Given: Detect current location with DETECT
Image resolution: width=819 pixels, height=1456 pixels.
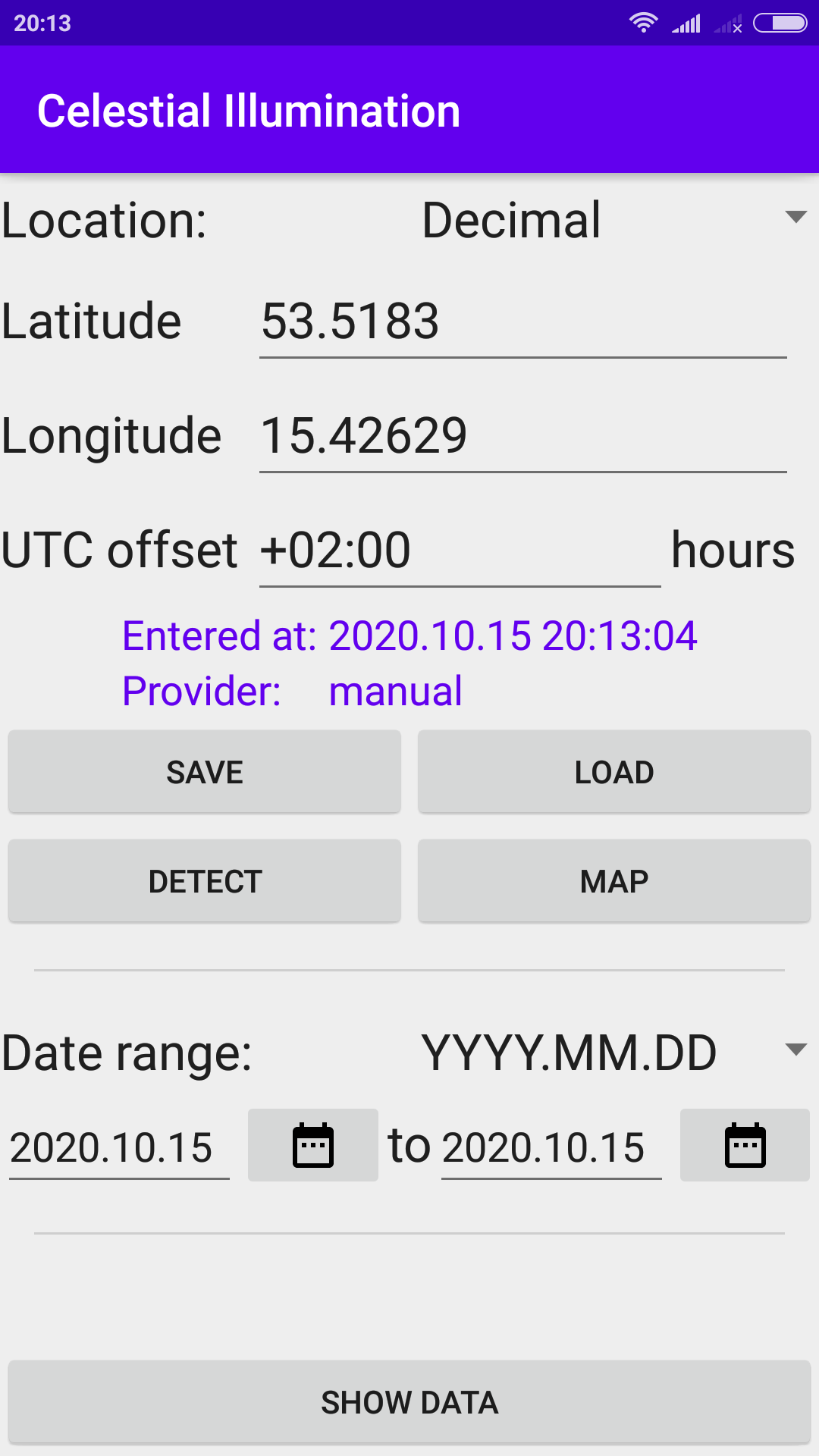Looking at the screenshot, I should click(x=205, y=881).
